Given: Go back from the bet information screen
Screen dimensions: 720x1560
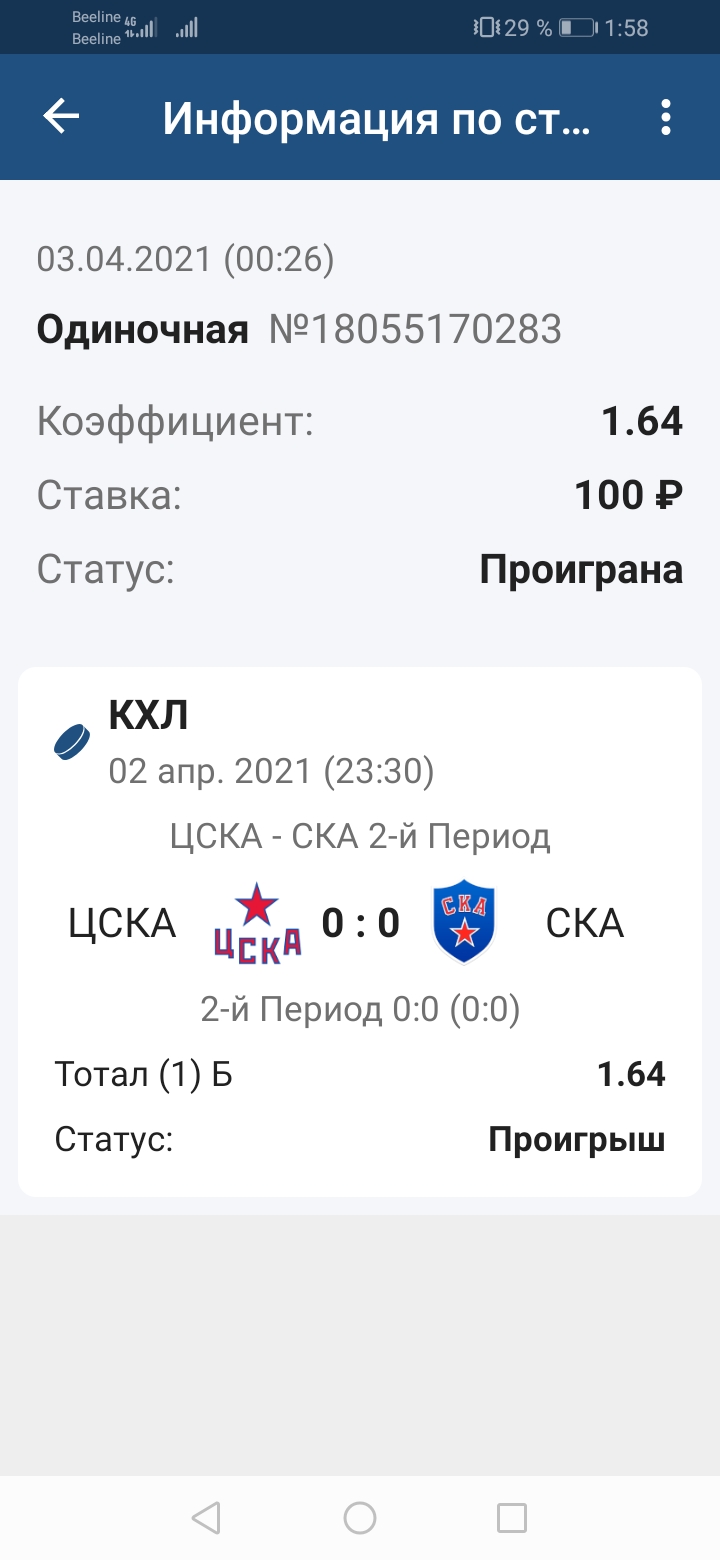Looking at the screenshot, I should coord(61,118).
